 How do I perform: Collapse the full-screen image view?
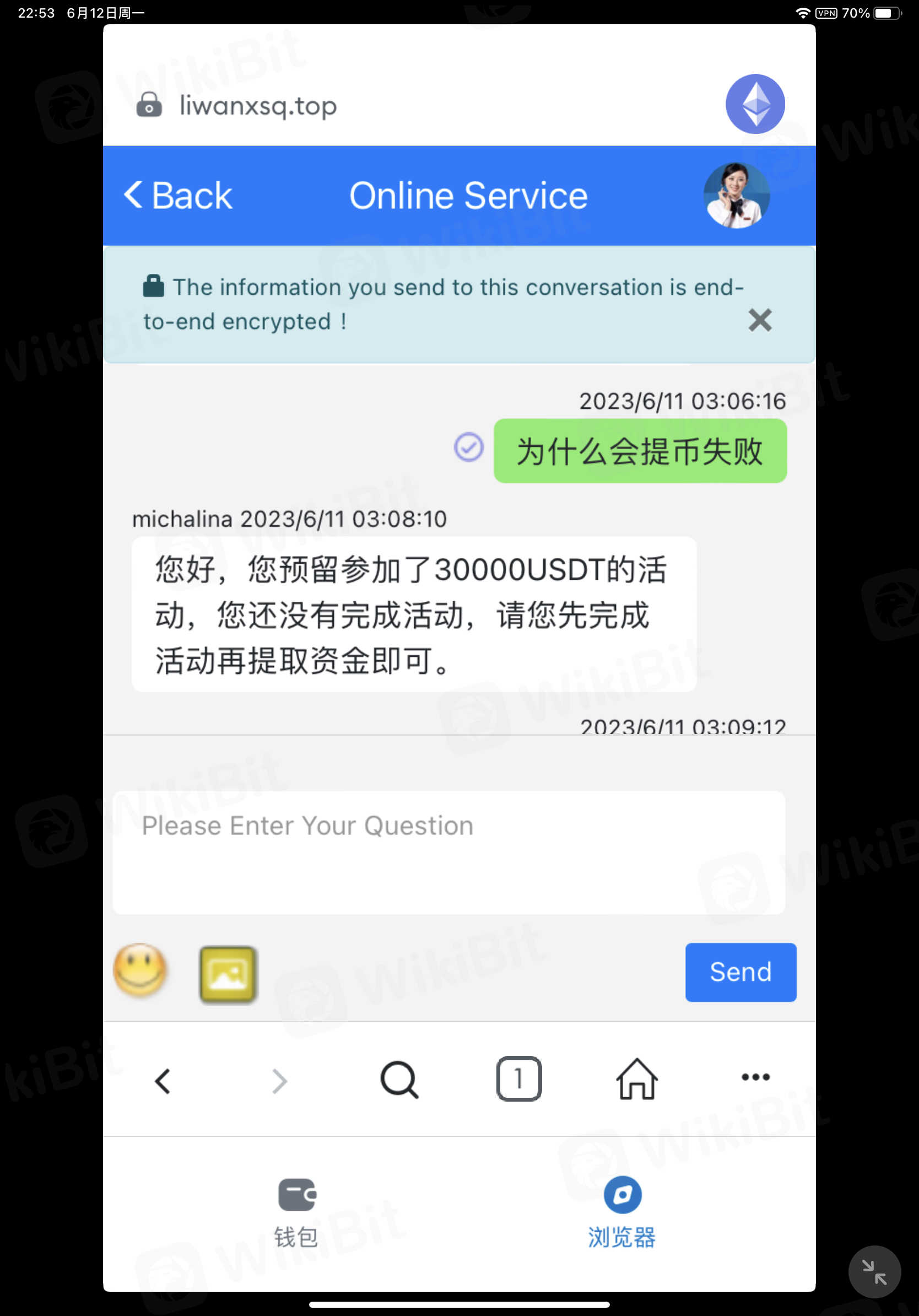click(874, 1272)
